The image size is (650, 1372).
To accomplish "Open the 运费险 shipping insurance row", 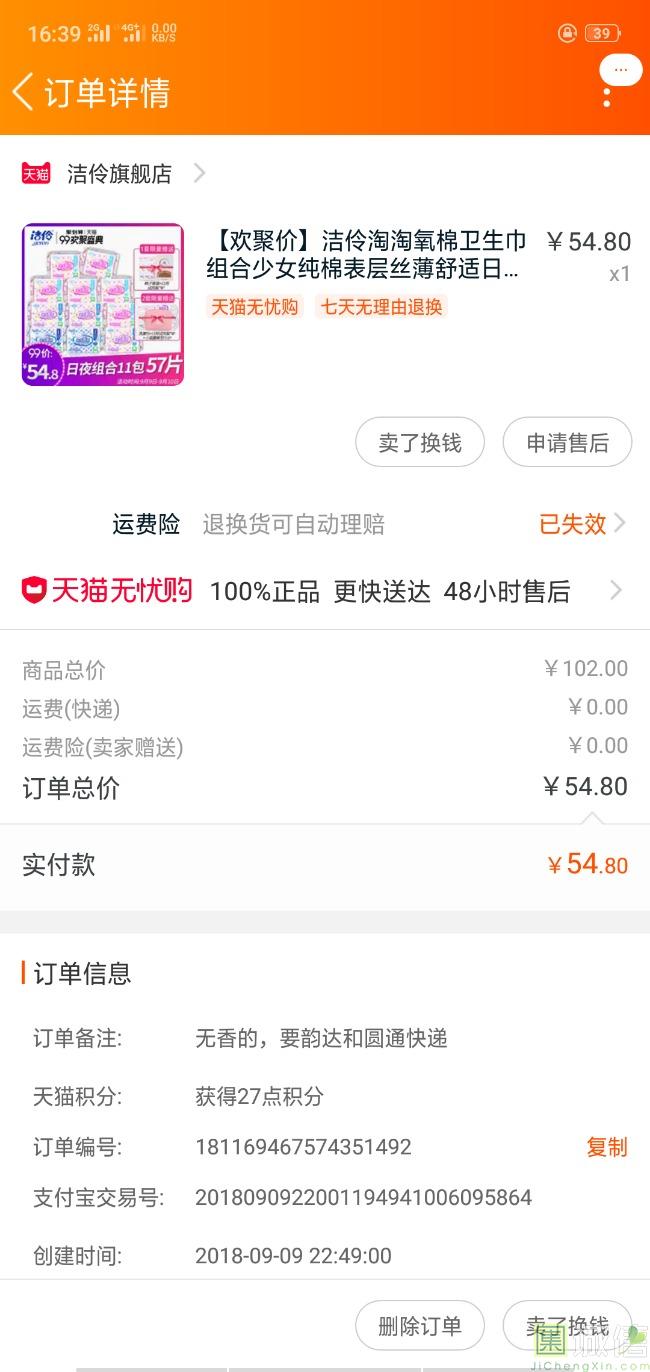I will pyautogui.click(x=370, y=524).
